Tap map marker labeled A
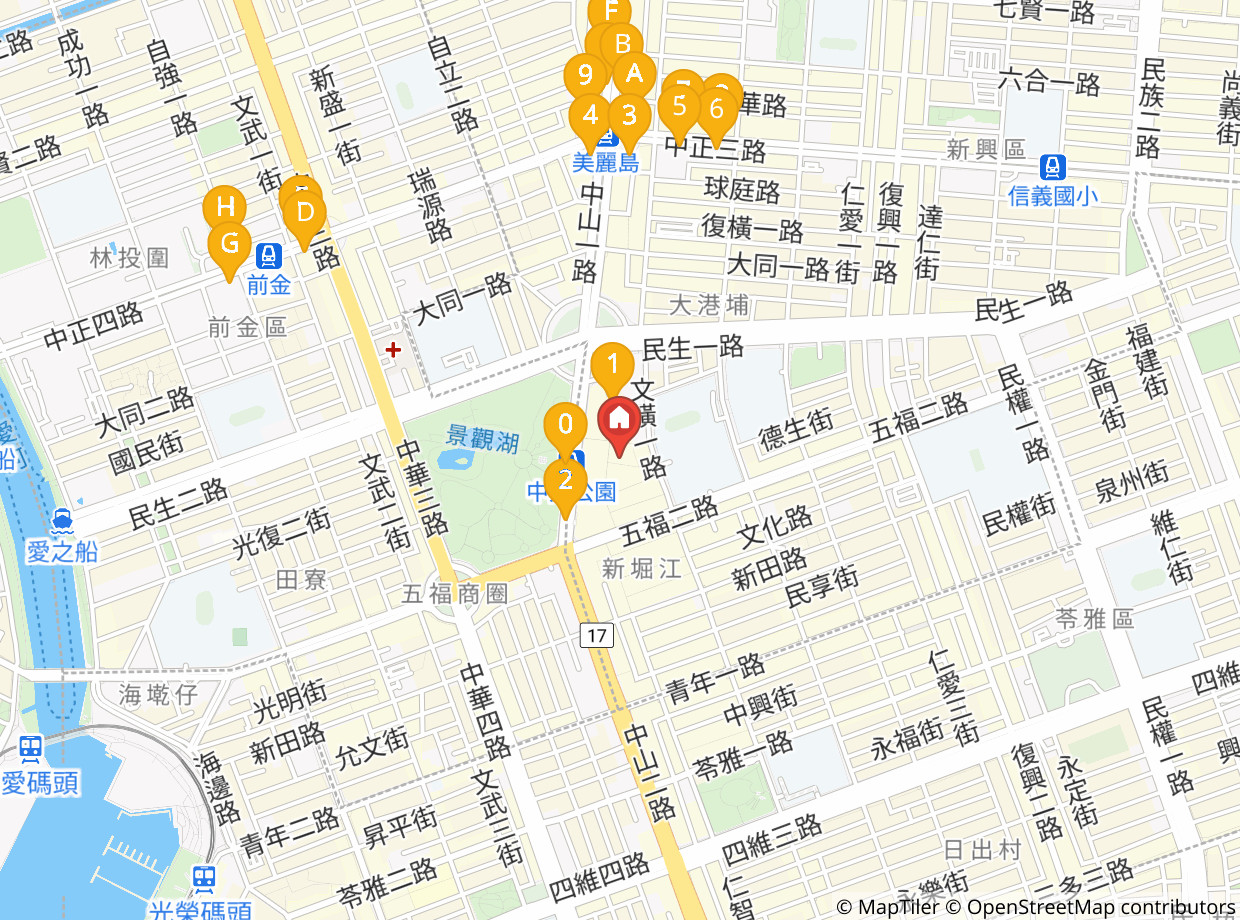 (634, 73)
